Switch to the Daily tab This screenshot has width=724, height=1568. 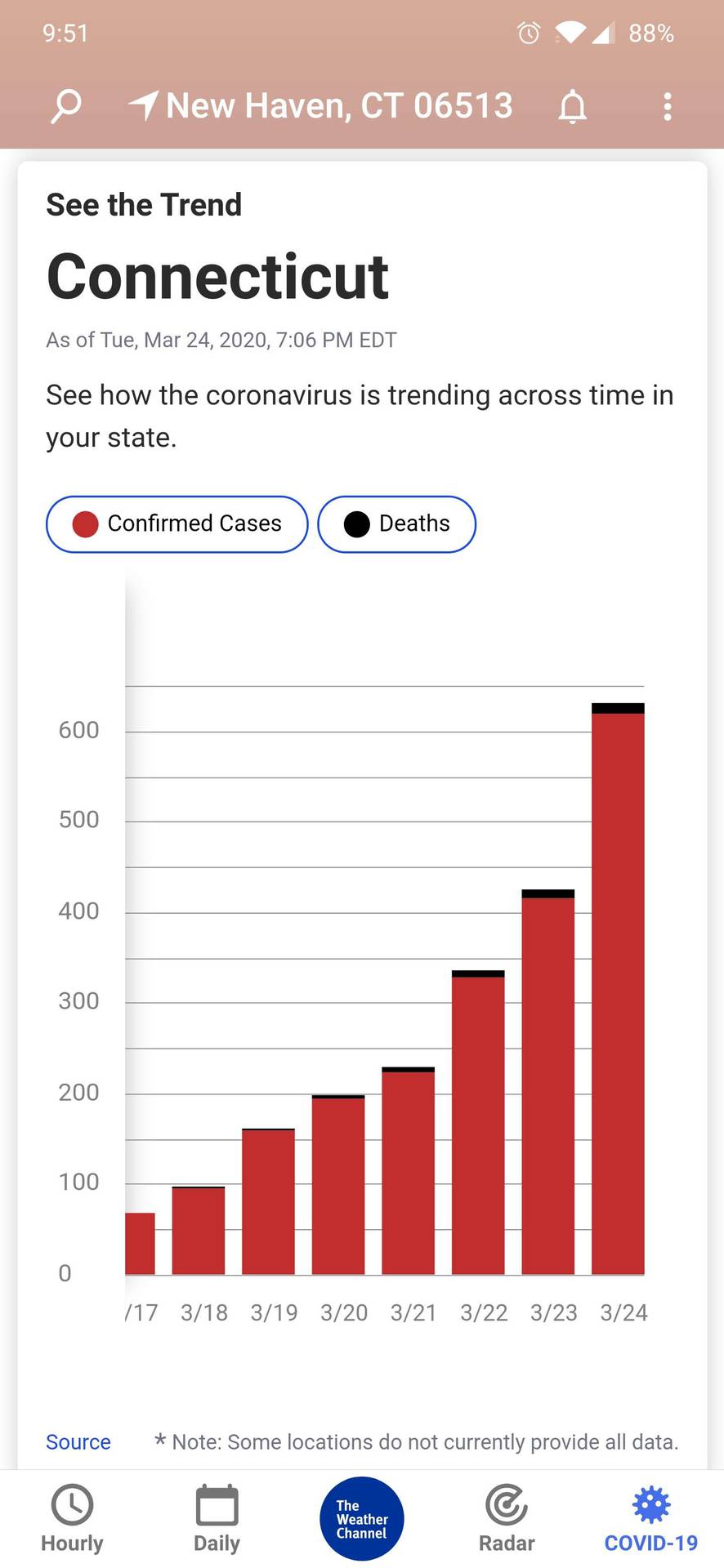(217, 1520)
